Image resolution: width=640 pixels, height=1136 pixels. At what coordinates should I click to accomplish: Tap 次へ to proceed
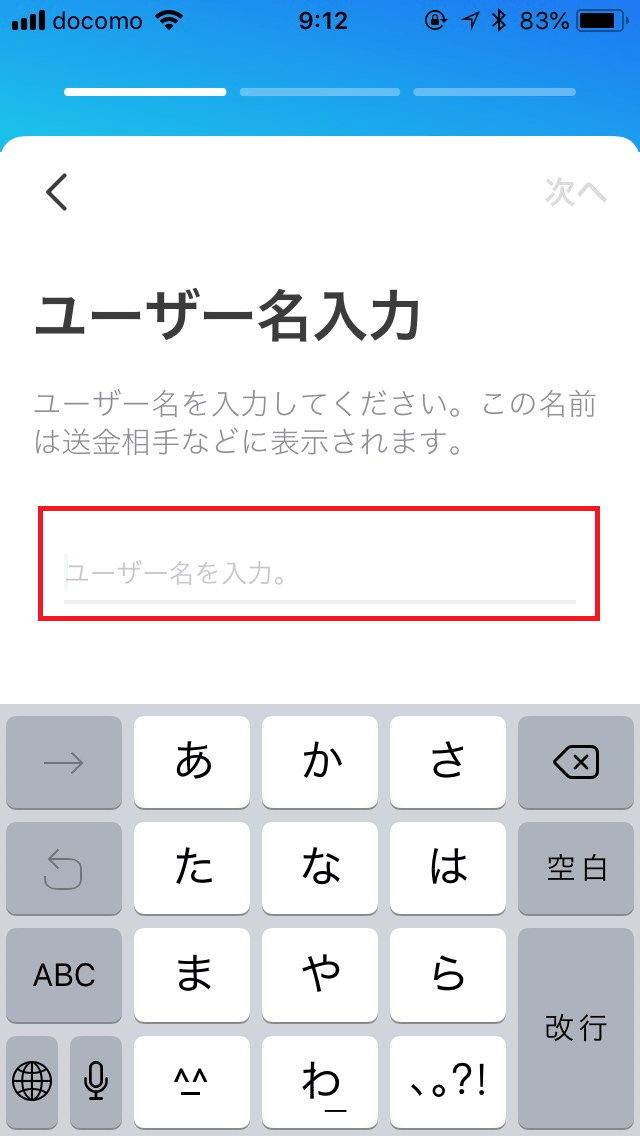tap(575, 192)
